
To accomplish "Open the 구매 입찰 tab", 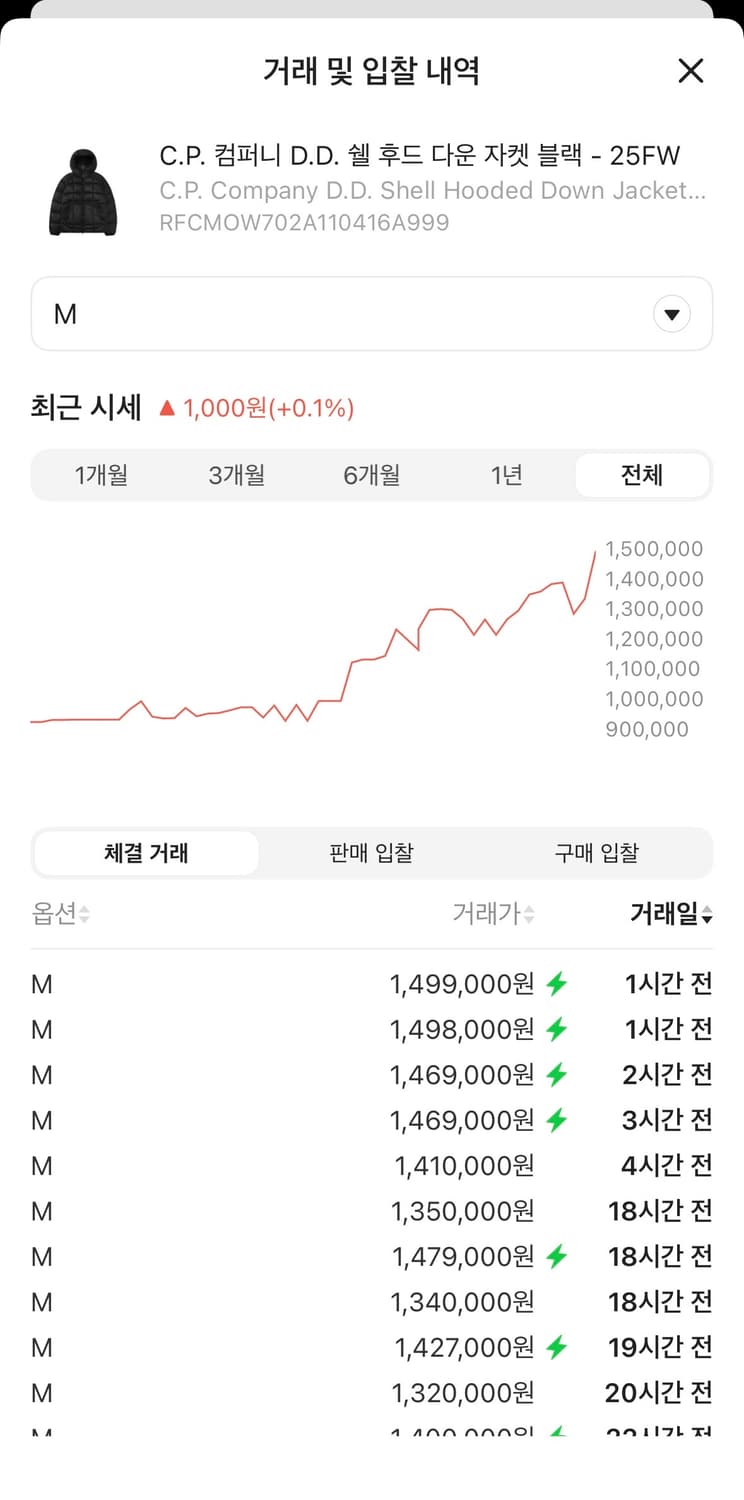I will pyautogui.click(x=597, y=853).
